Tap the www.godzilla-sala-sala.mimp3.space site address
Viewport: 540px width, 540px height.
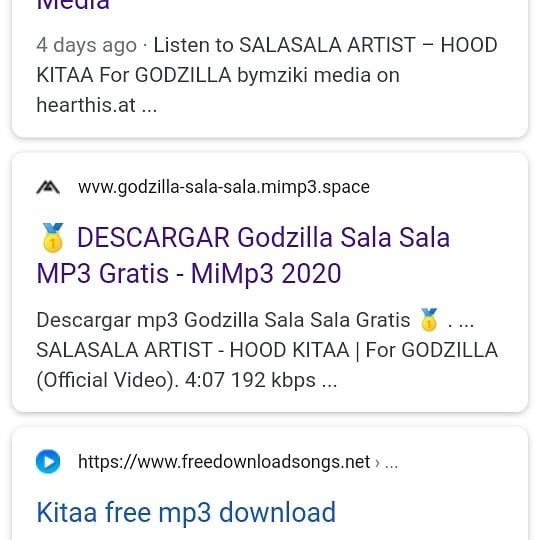click(224, 187)
